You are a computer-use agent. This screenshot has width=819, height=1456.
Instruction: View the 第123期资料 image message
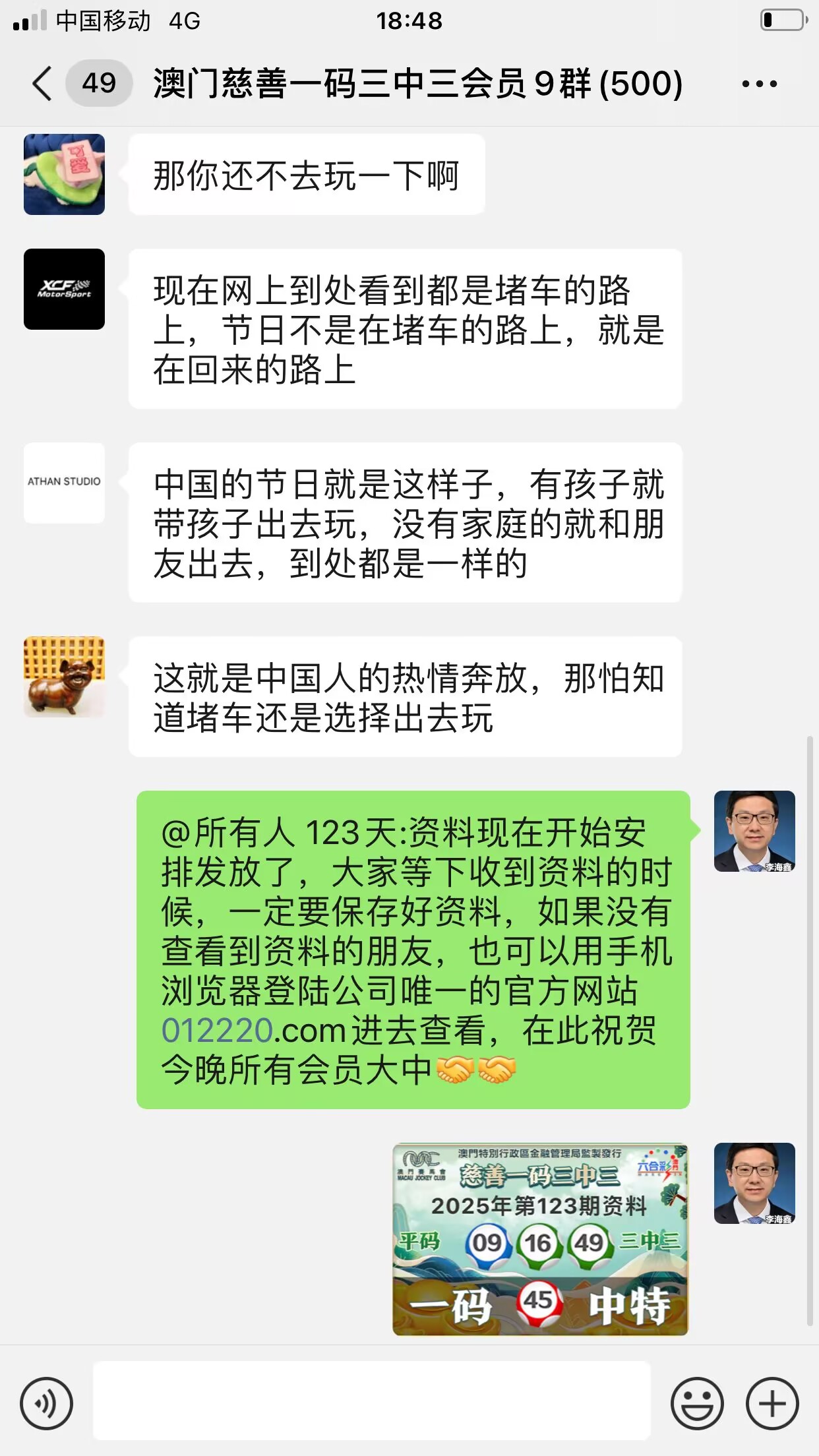(540, 1239)
